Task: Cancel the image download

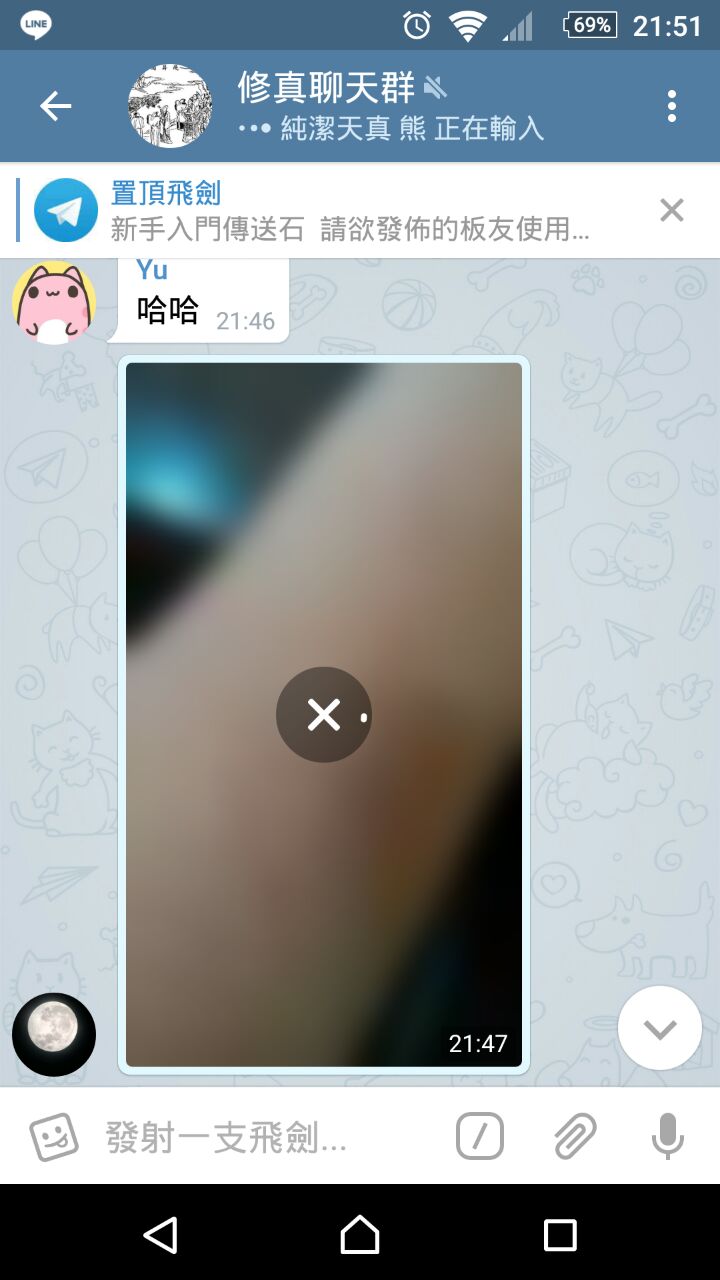Action: (324, 715)
